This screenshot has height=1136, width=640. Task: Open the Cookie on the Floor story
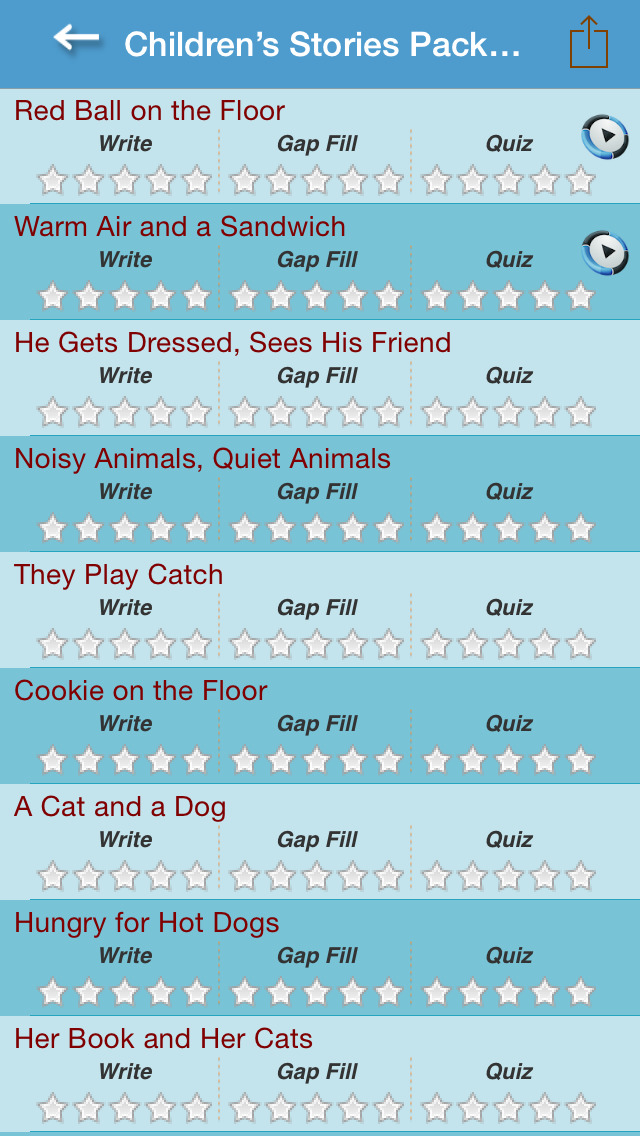(141, 691)
